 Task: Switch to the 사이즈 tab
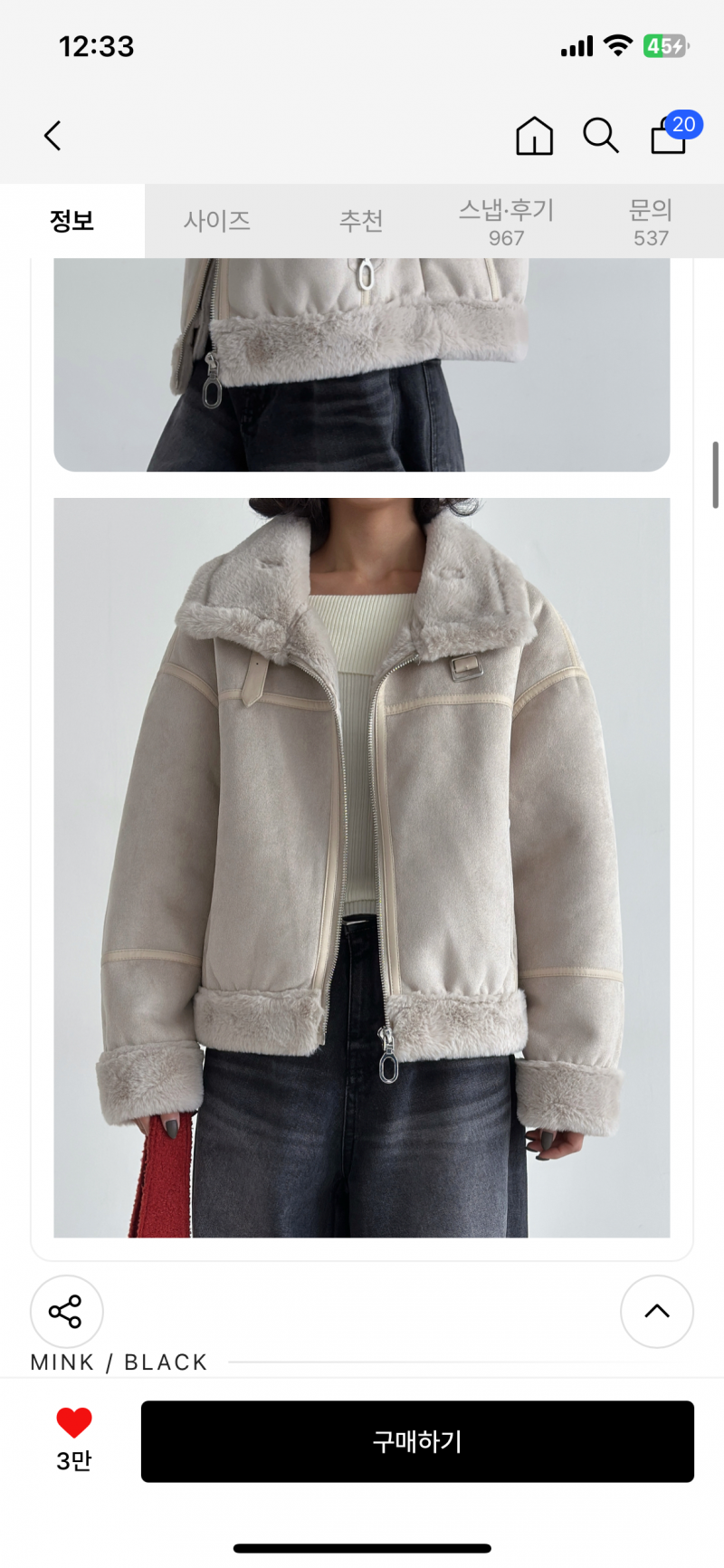(x=217, y=221)
